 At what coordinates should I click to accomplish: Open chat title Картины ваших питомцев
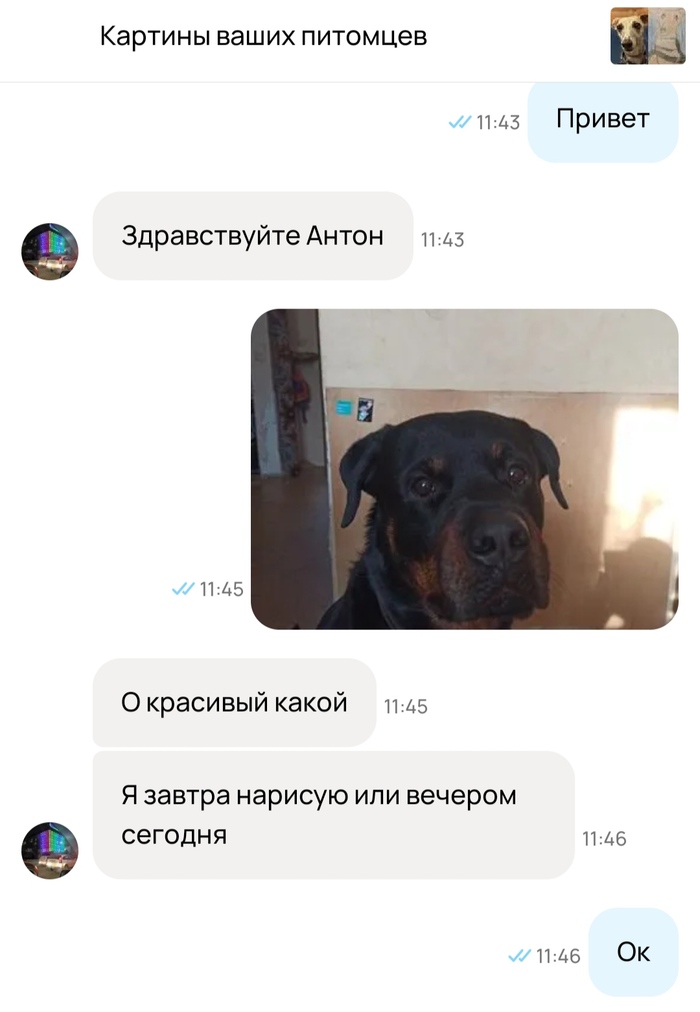pyautogui.click(x=264, y=38)
